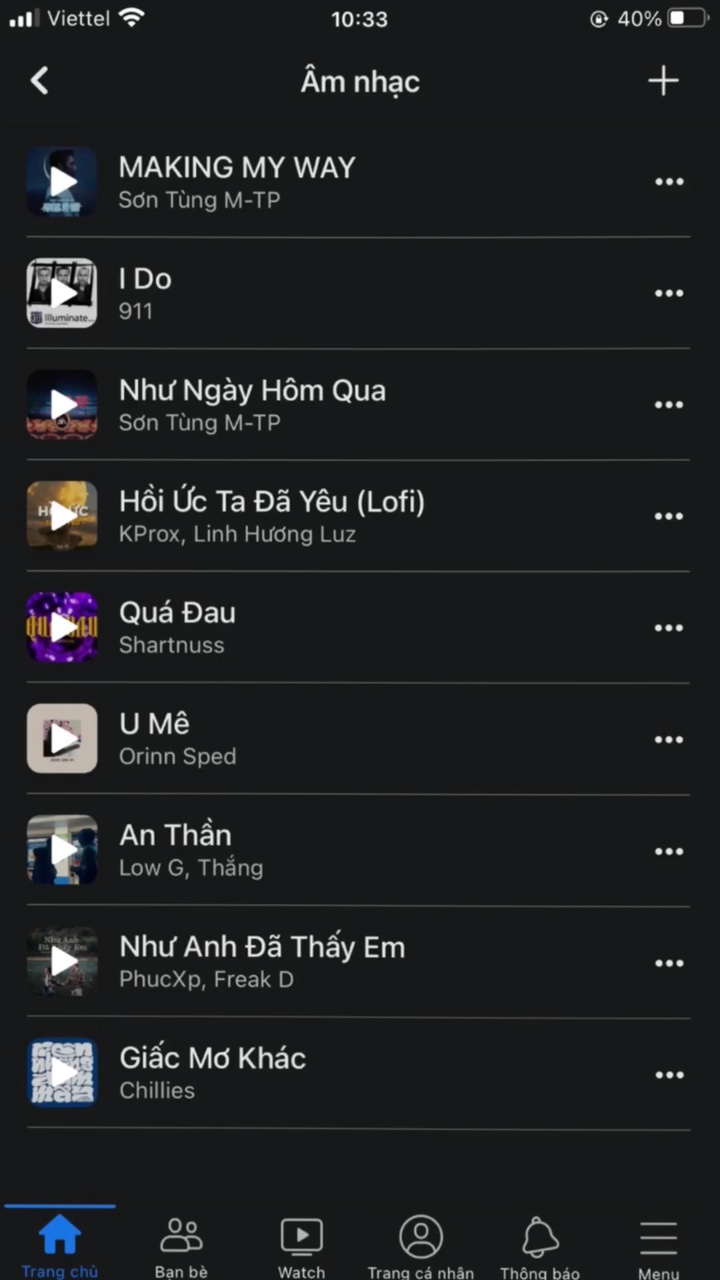
Task: Play An Thần by Low G, Thắng
Action: point(62,851)
